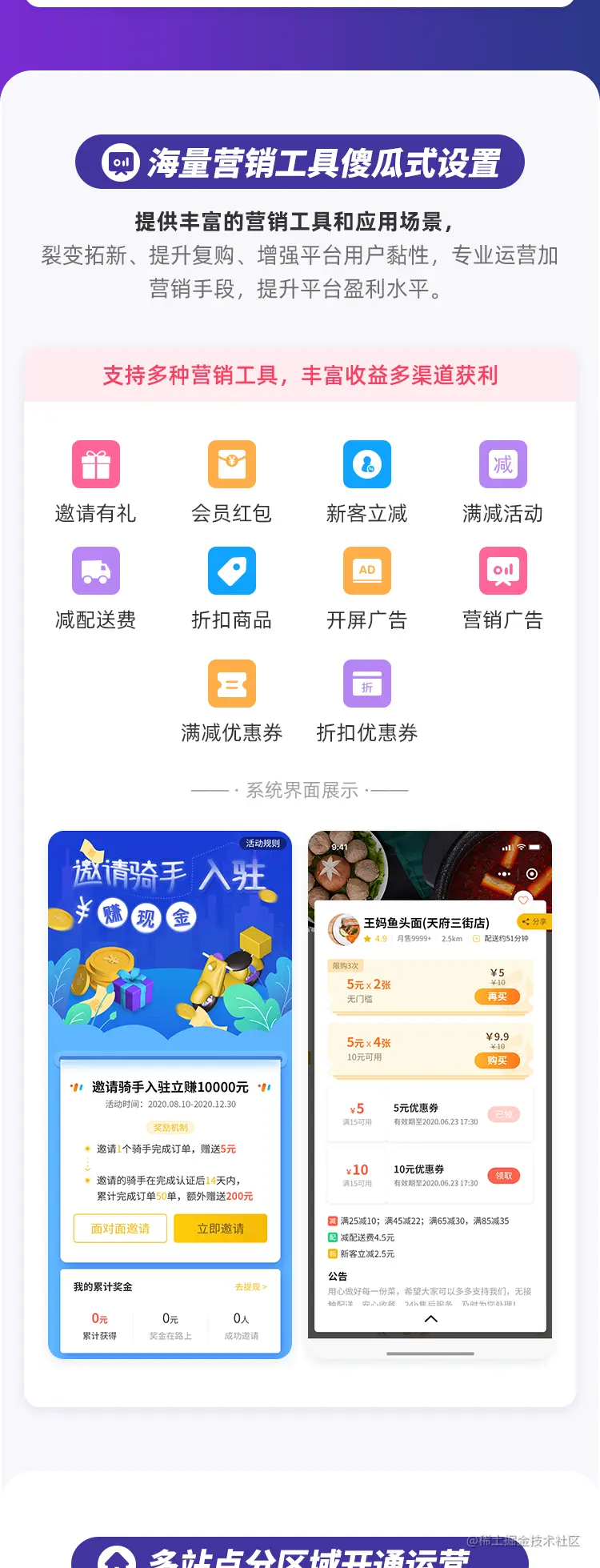
Task: Select the 满减活动 discount activity icon
Action: (502, 464)
